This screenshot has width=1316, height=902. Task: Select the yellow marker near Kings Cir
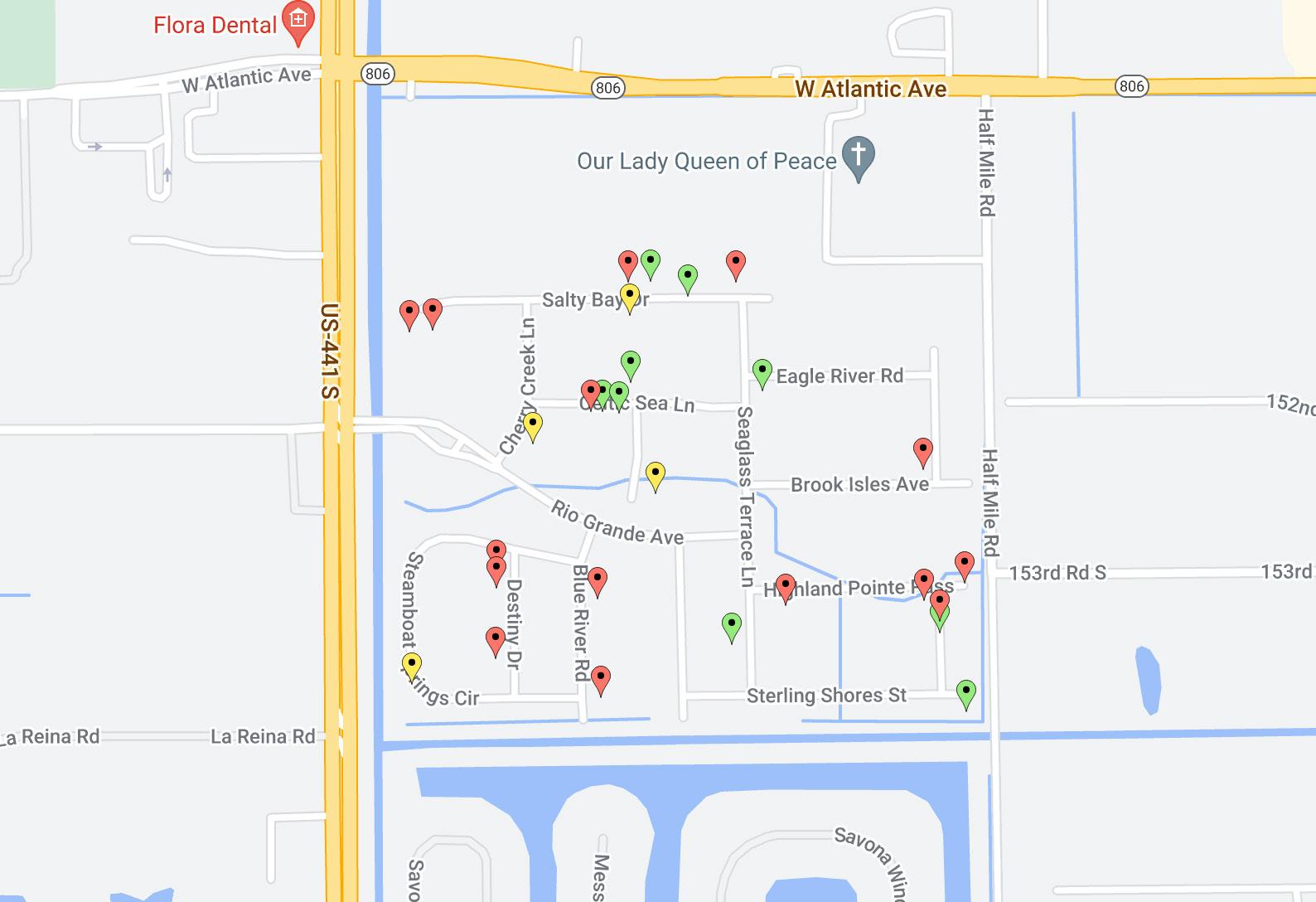click(412, 666)
